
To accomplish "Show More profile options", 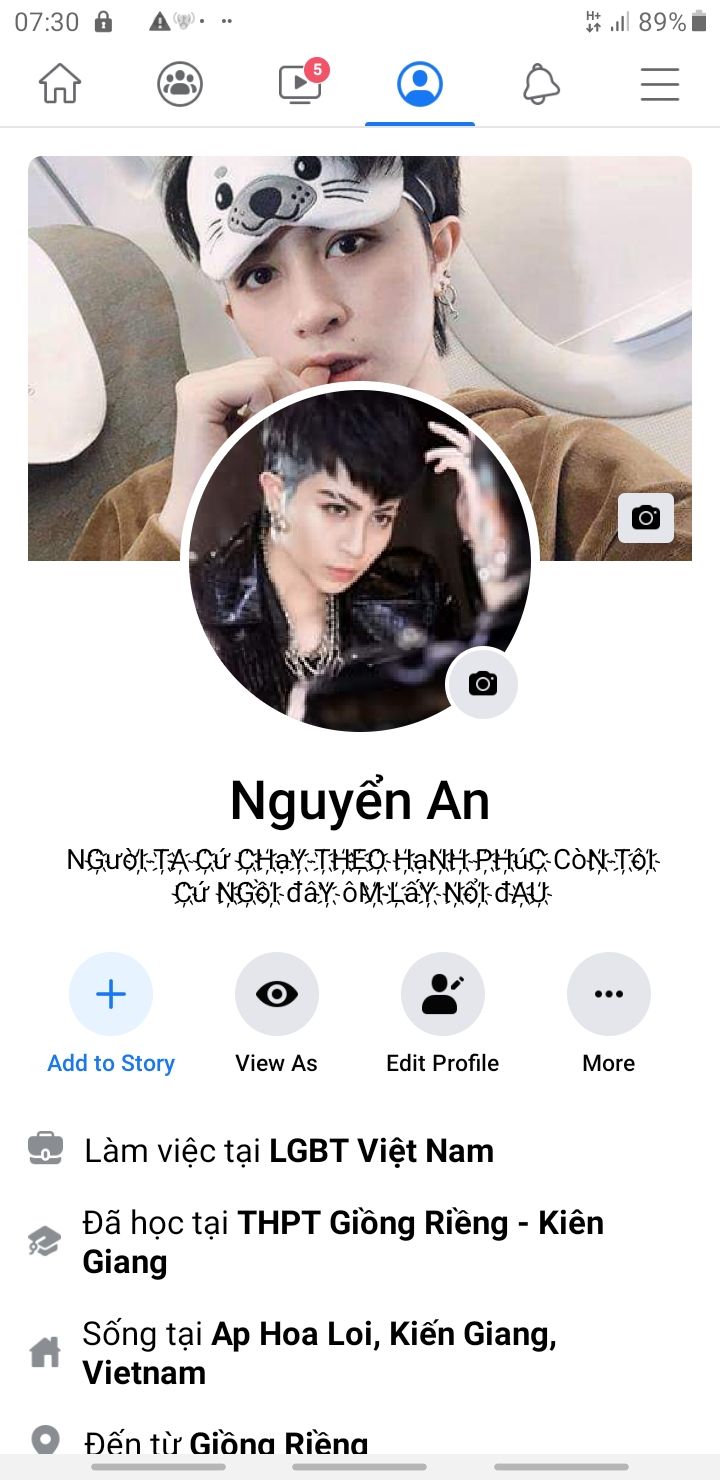I will click(x=609, y=994).
